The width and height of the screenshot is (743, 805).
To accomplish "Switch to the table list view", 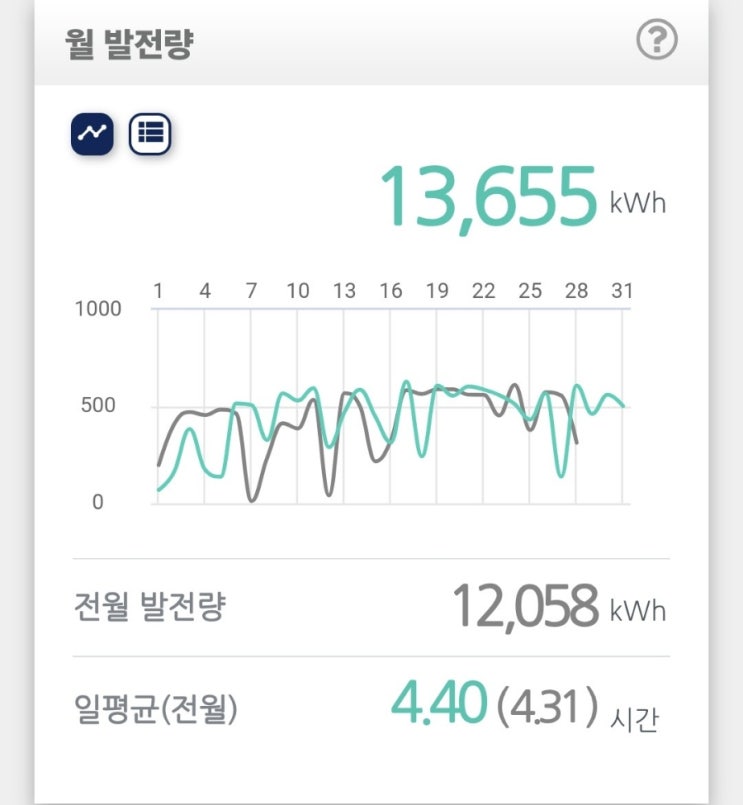I will [x=150, y=133].
